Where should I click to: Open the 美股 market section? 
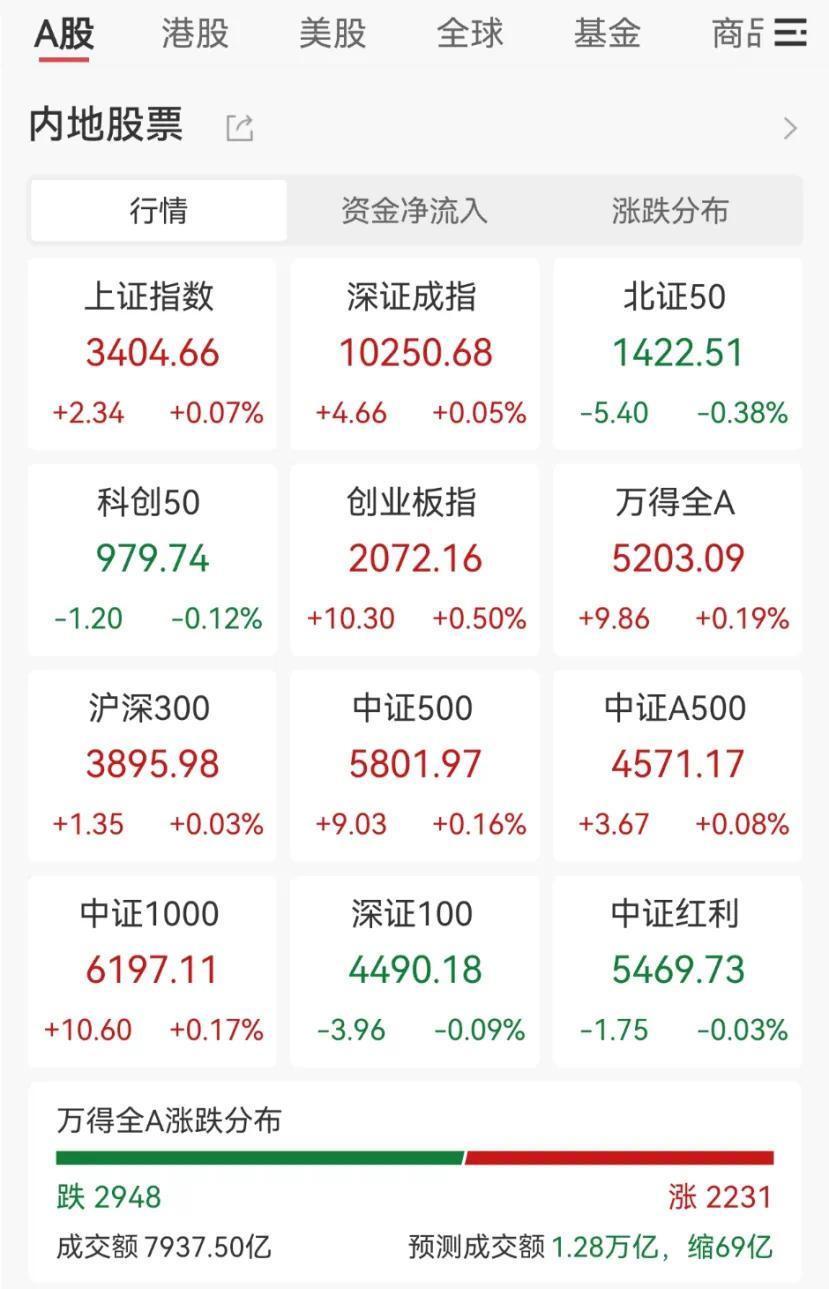[332, 33]
